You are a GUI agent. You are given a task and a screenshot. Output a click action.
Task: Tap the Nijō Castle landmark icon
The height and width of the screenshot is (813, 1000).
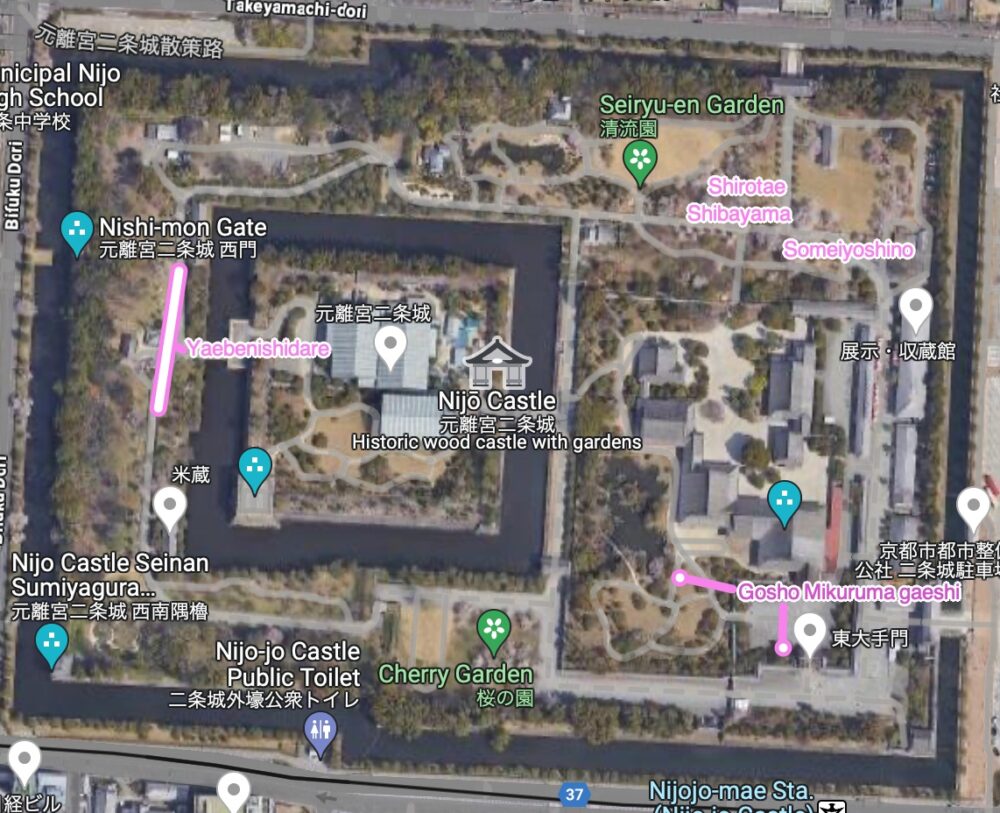click(496, 363)
